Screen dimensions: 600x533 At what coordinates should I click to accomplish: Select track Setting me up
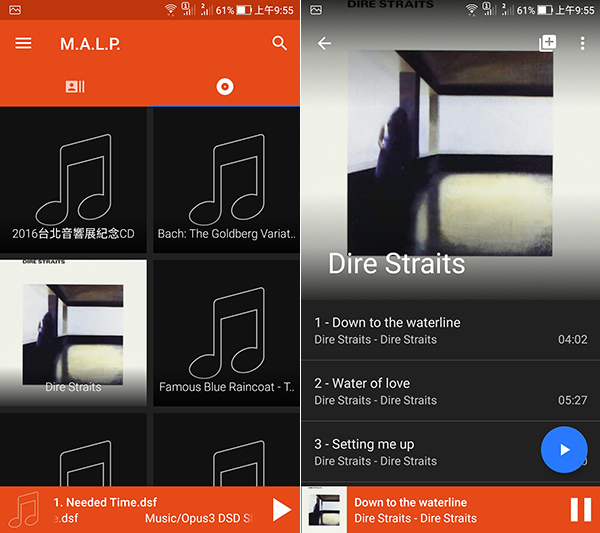tap(420, 452)
